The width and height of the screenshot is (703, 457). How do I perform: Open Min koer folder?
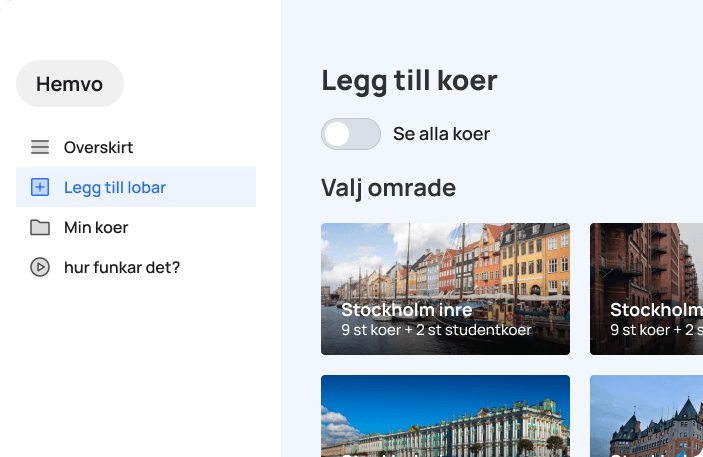click(x=95, y=227)
